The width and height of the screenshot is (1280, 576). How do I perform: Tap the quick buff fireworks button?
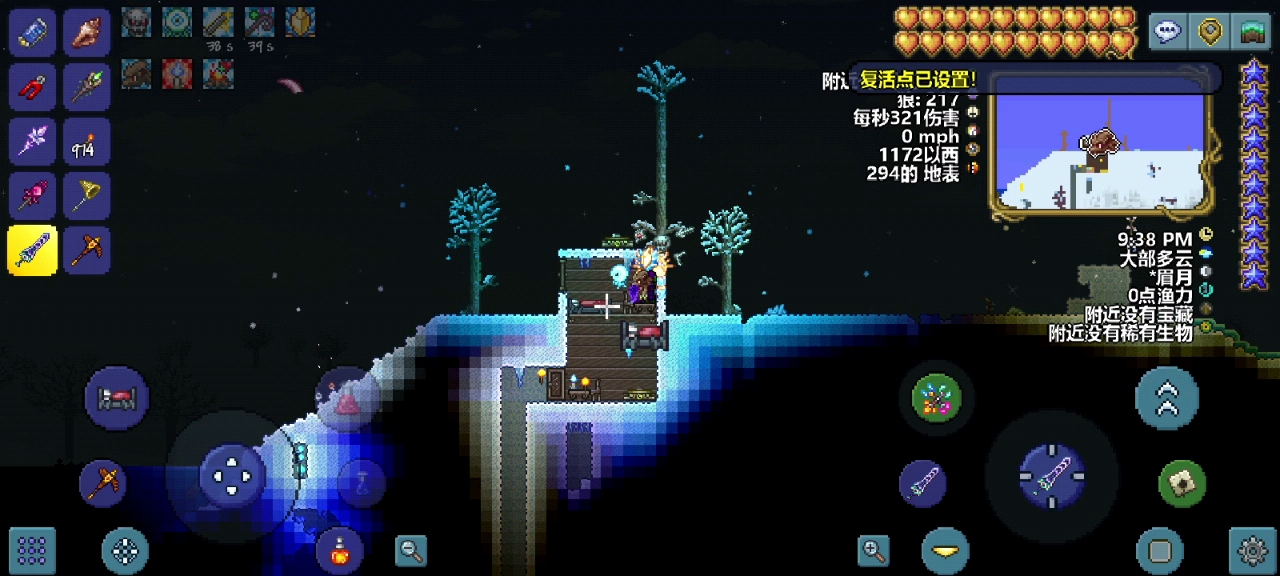(937, 398)
